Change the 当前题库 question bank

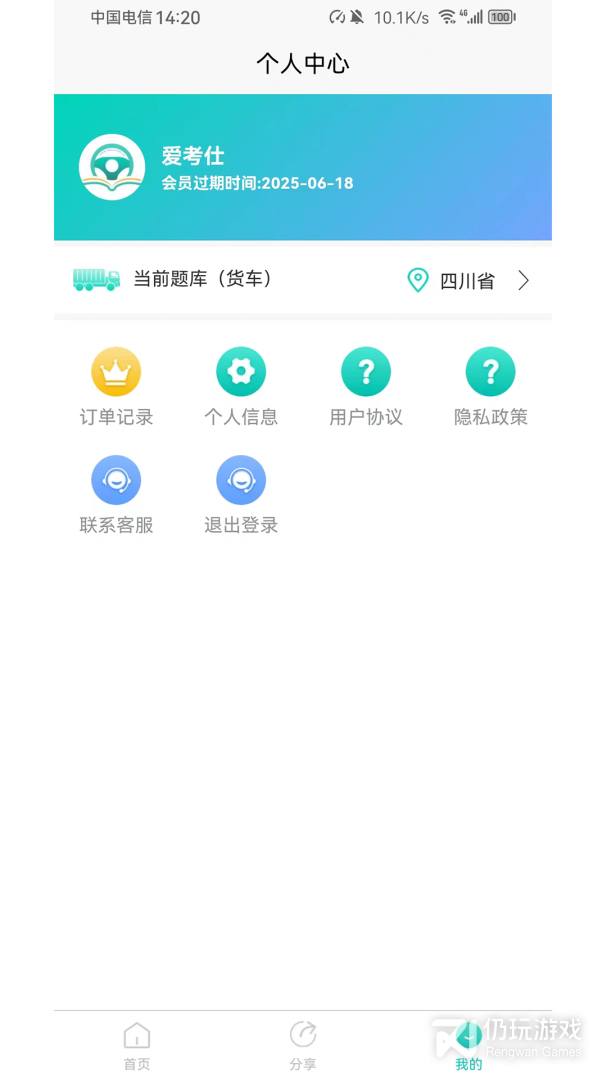[175, 279]
